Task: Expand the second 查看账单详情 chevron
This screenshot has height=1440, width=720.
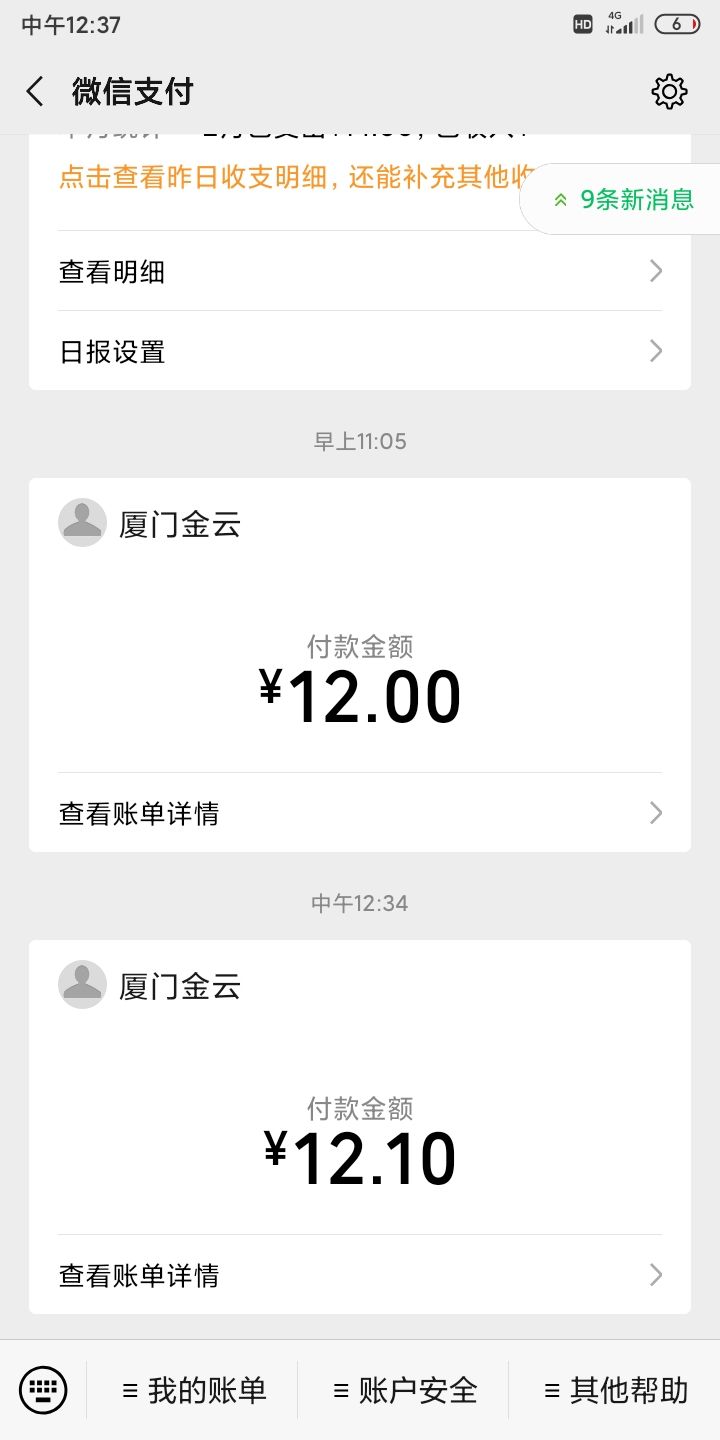Action: tap(655, 1275)
